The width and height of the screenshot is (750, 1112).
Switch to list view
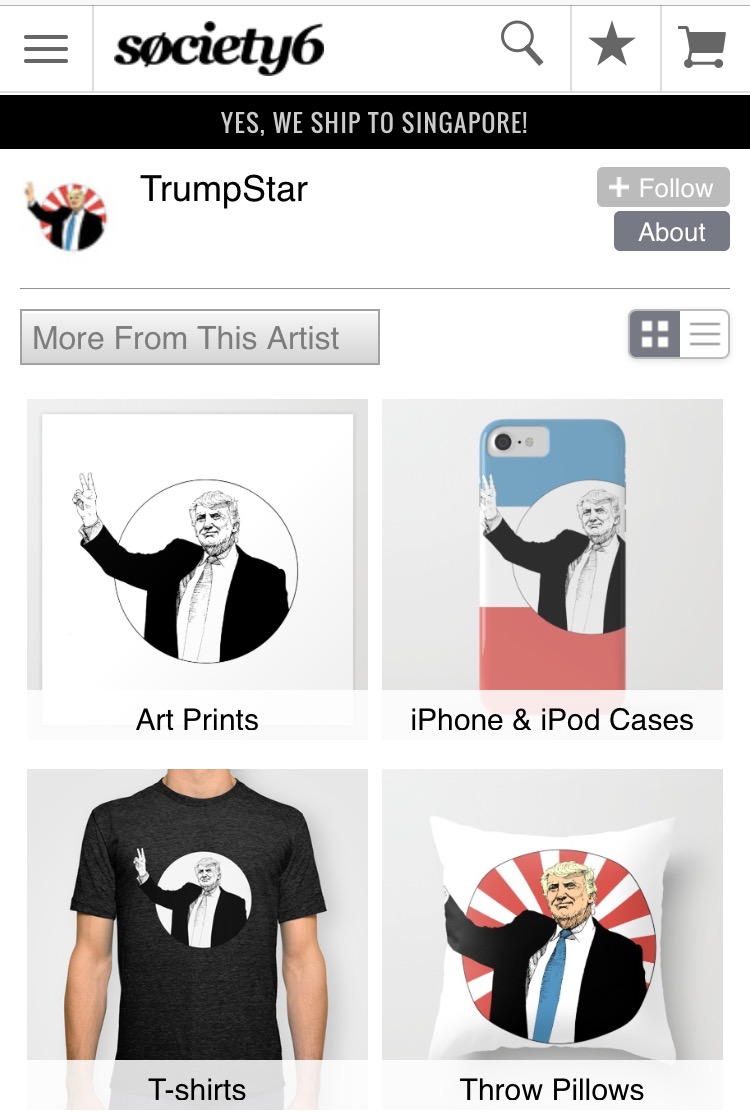(704, 334)
